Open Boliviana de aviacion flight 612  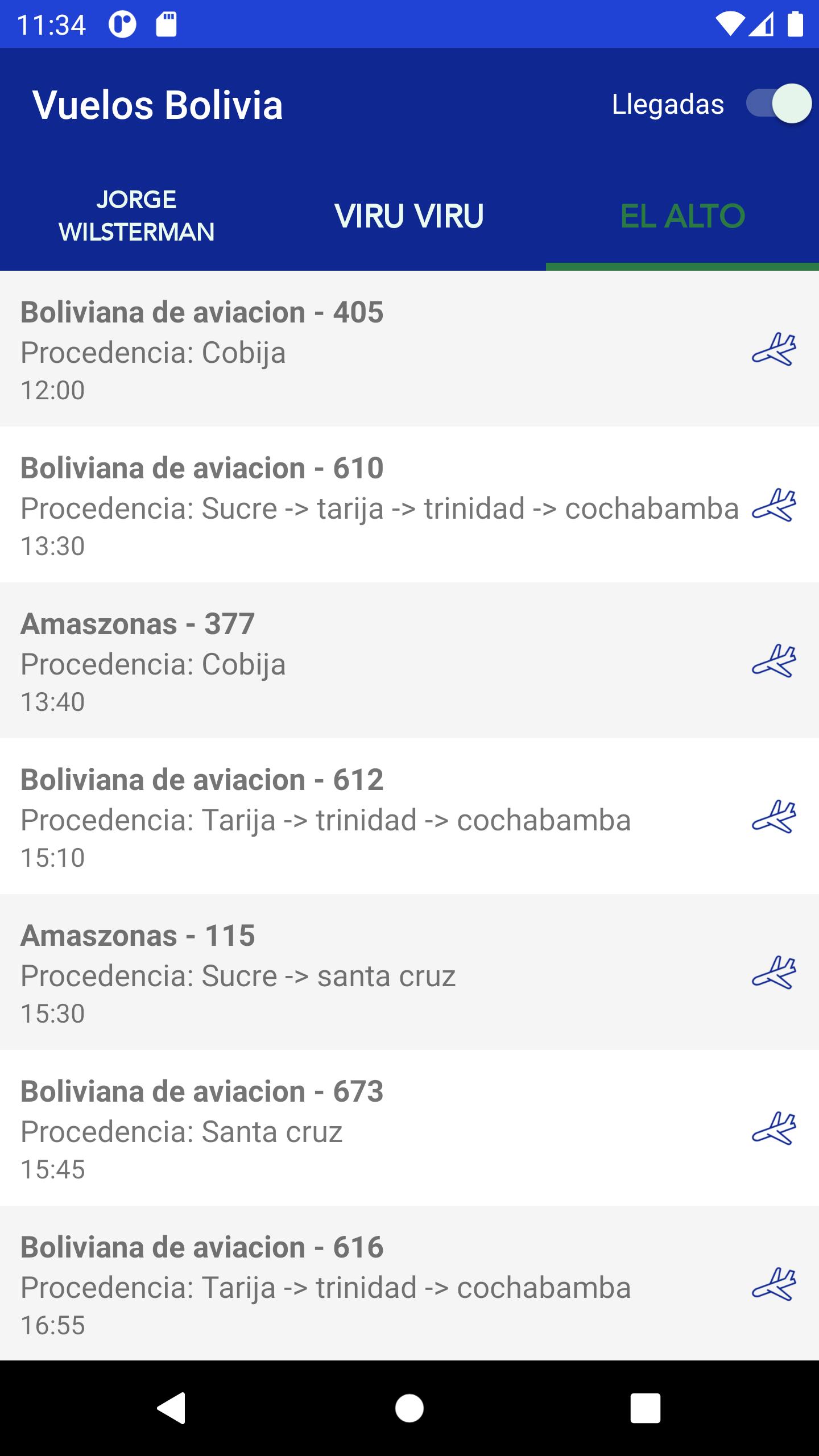click(x=409, y=816)
